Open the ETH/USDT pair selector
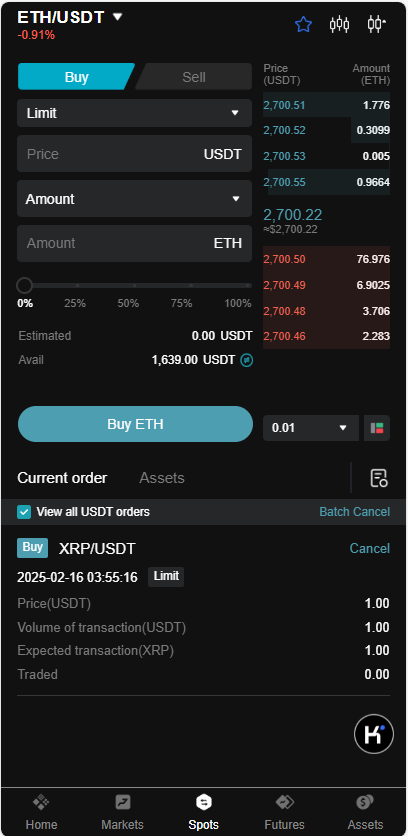Screen dimensions: 408x836 pyautogui.click(x=70, y=17)
